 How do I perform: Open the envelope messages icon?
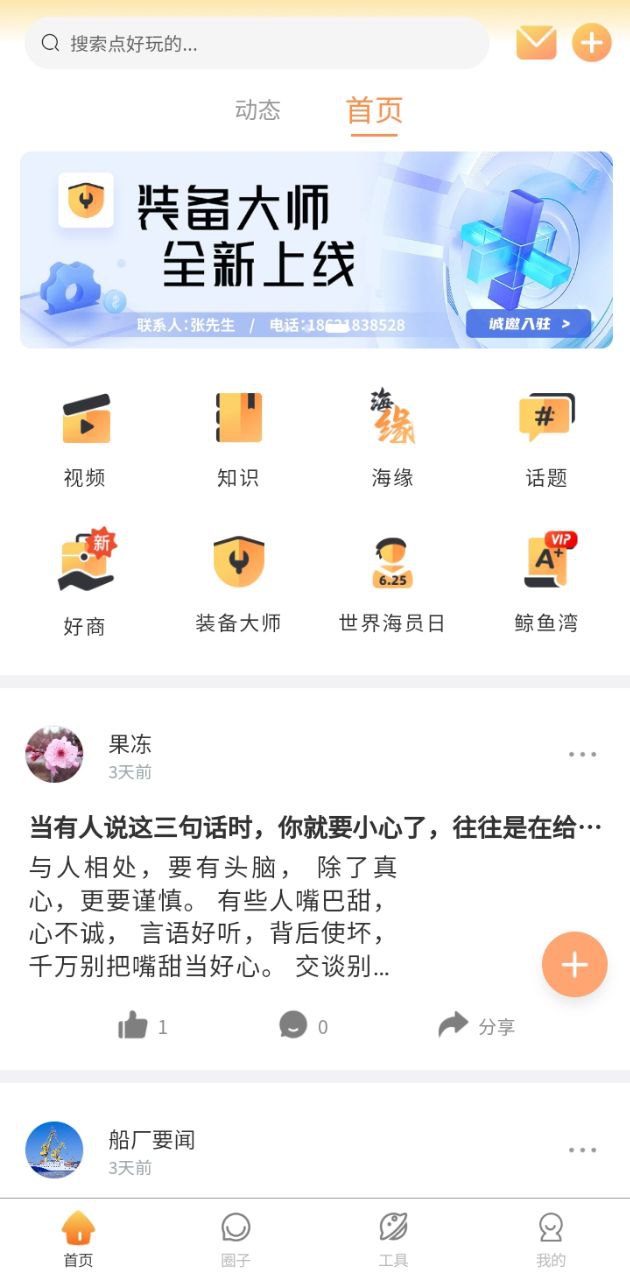click(536, 42)
